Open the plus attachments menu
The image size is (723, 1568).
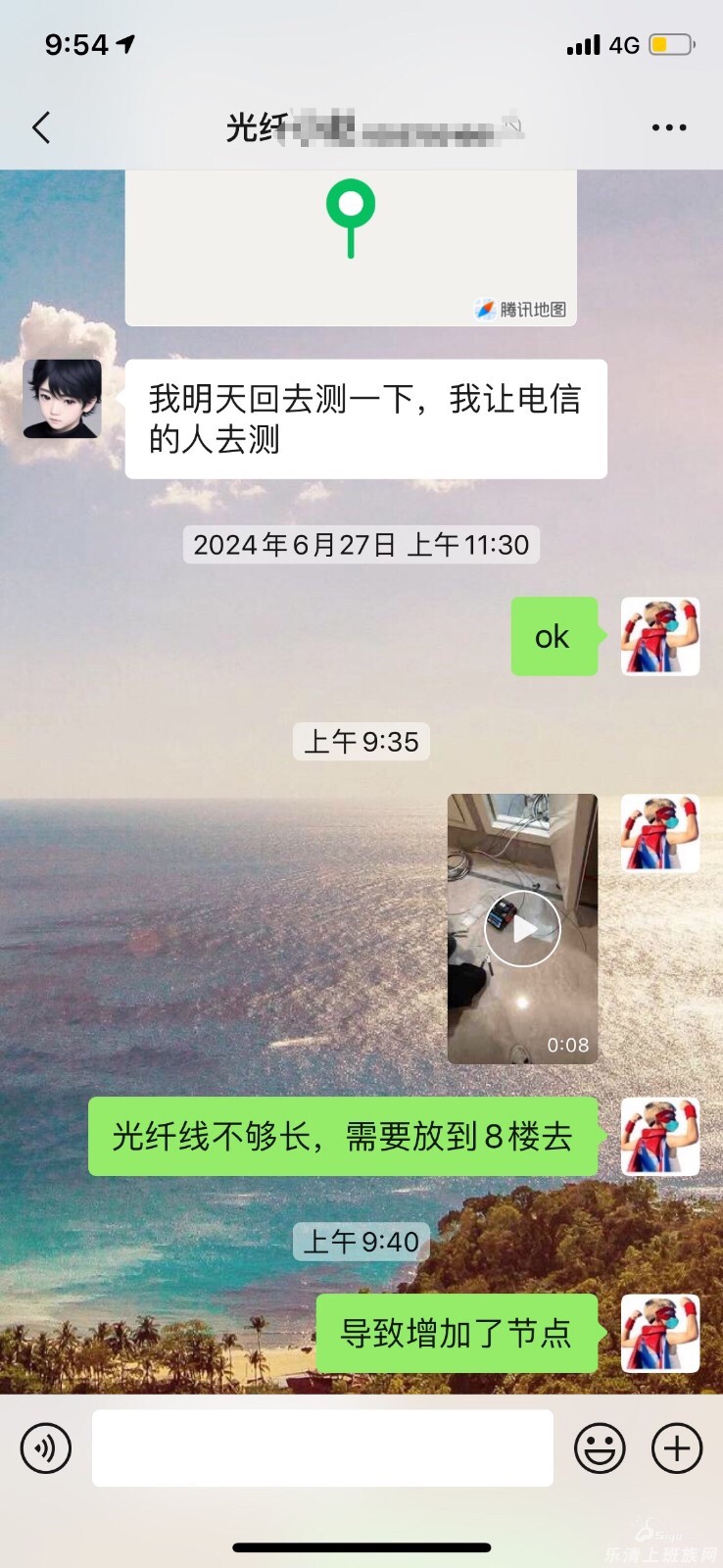click(x=677, y=1448)
